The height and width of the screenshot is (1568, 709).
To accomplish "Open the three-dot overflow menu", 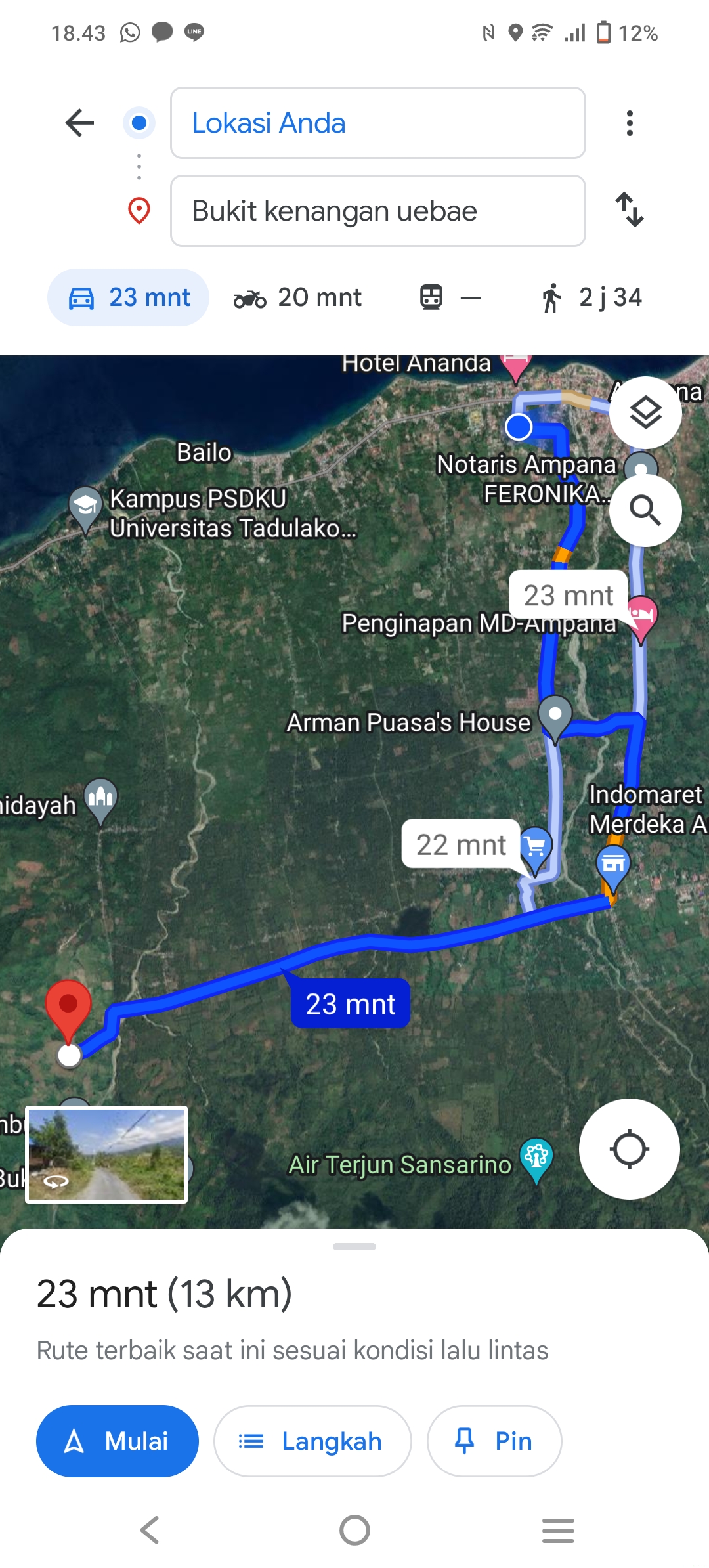I will click(630, 123).
